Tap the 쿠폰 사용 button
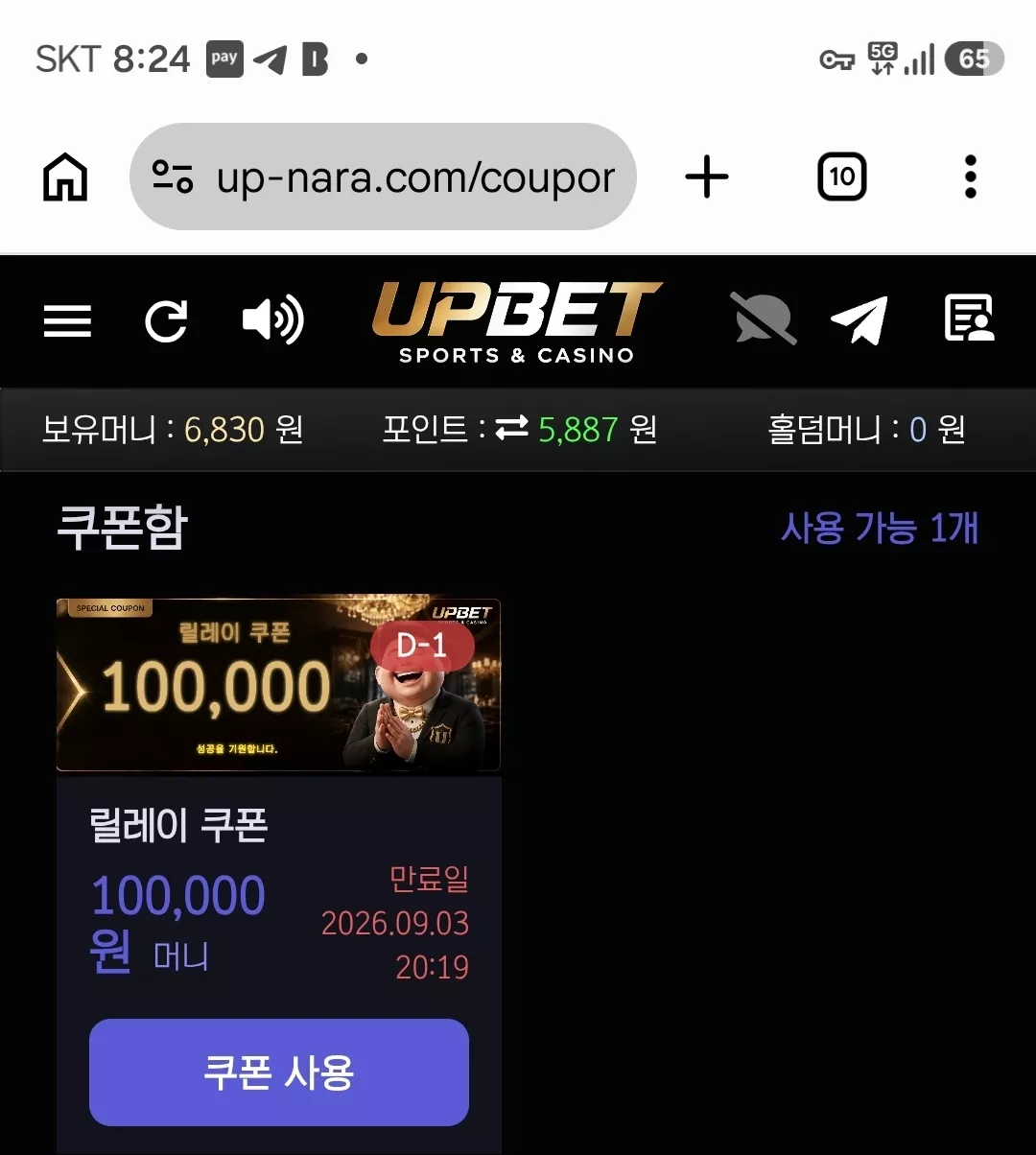Image resolution: width=1036 pixels, height=1155 pixels. pos(279,1072)
